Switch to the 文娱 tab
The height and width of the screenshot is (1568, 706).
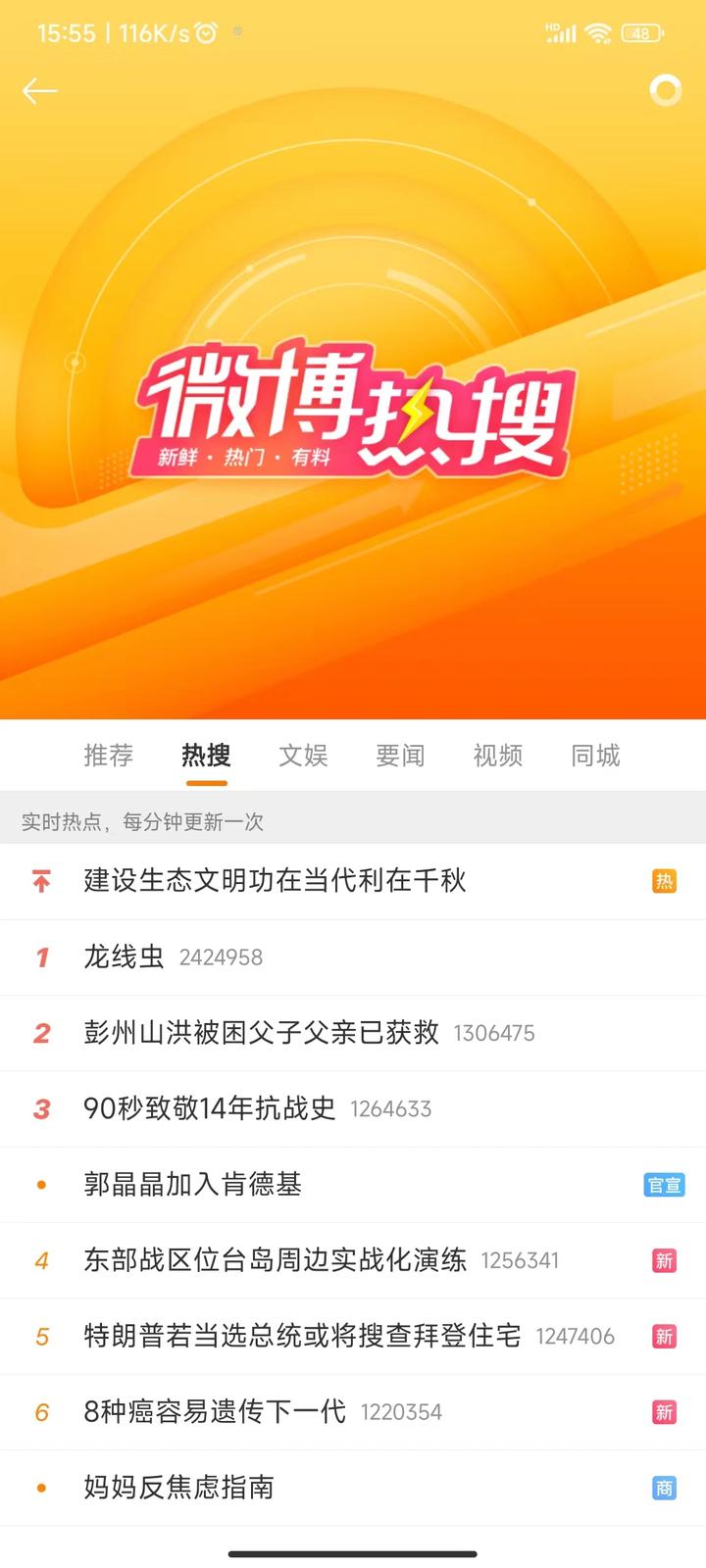tap(303, 756)
